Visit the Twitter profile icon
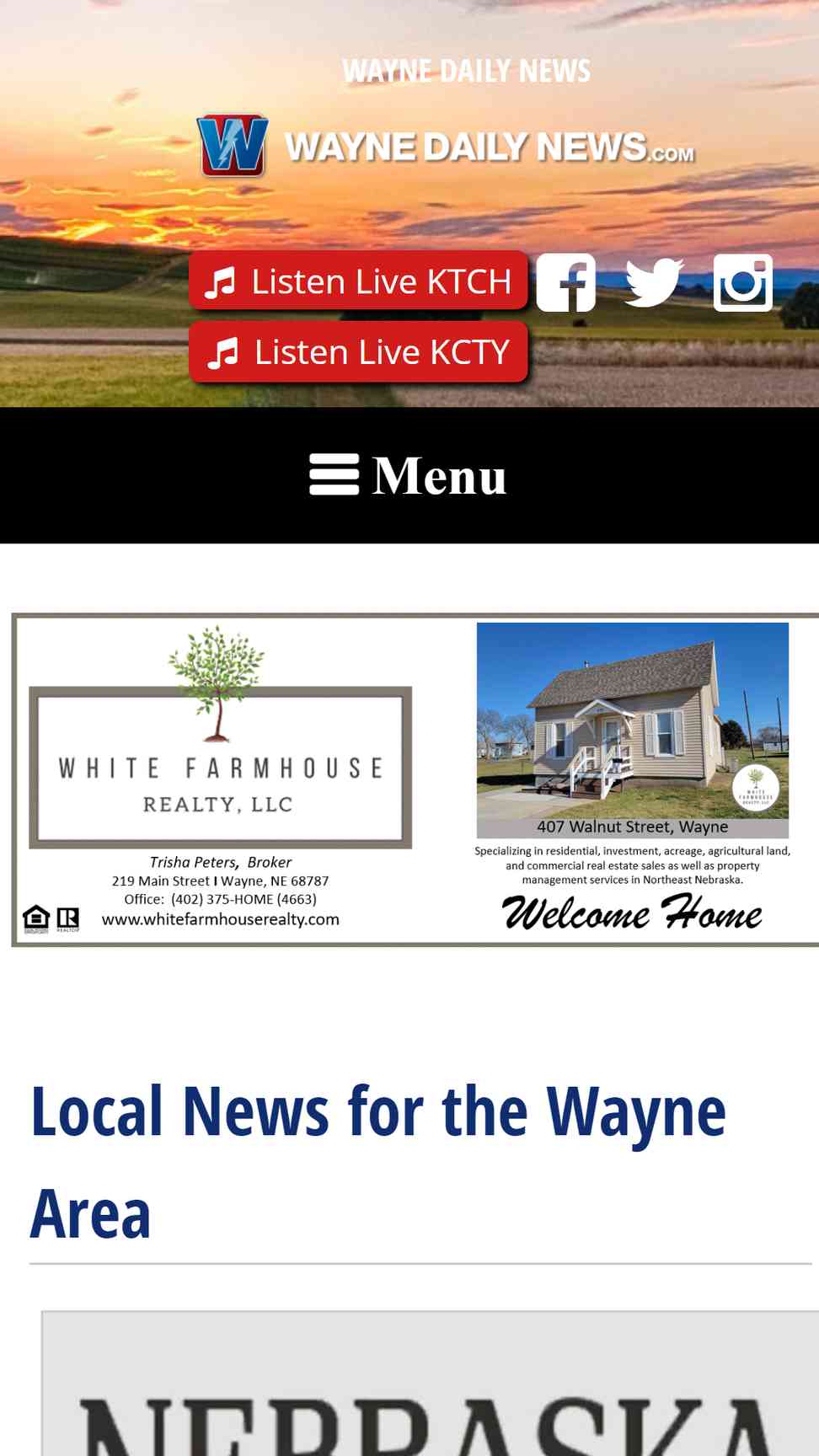Image resolution: width=819 pixels, height=1456 pixels. [x=655, y=282]
